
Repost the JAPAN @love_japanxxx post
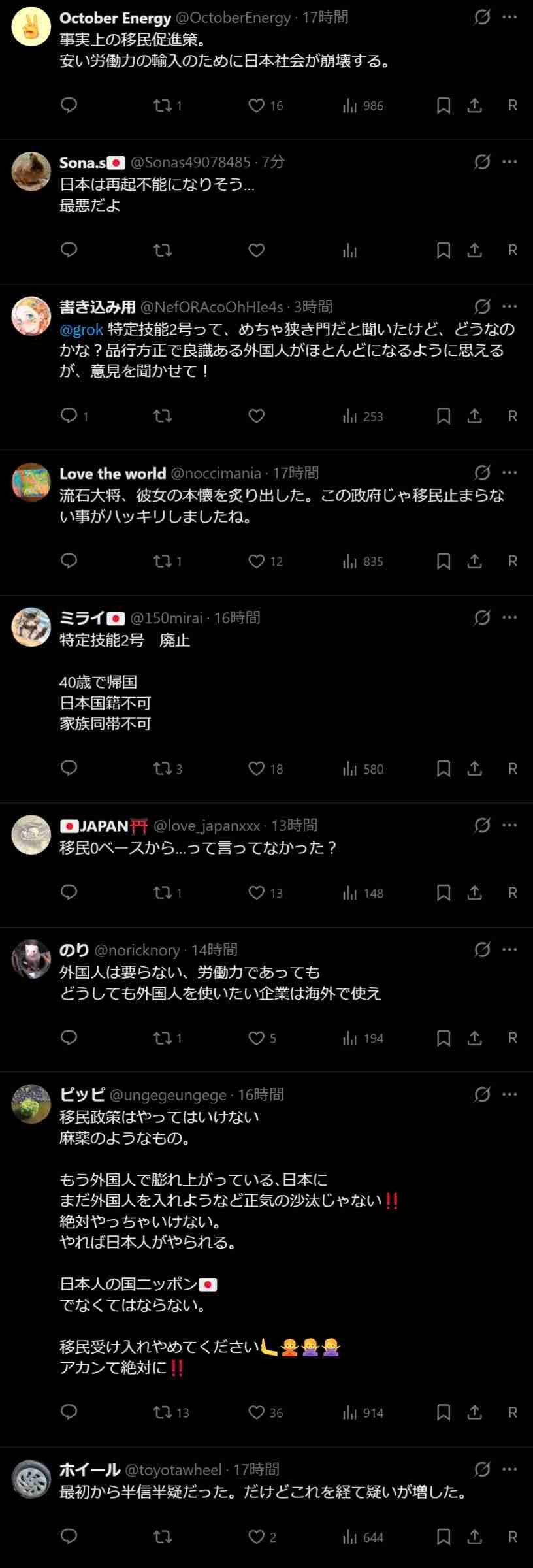163,892
